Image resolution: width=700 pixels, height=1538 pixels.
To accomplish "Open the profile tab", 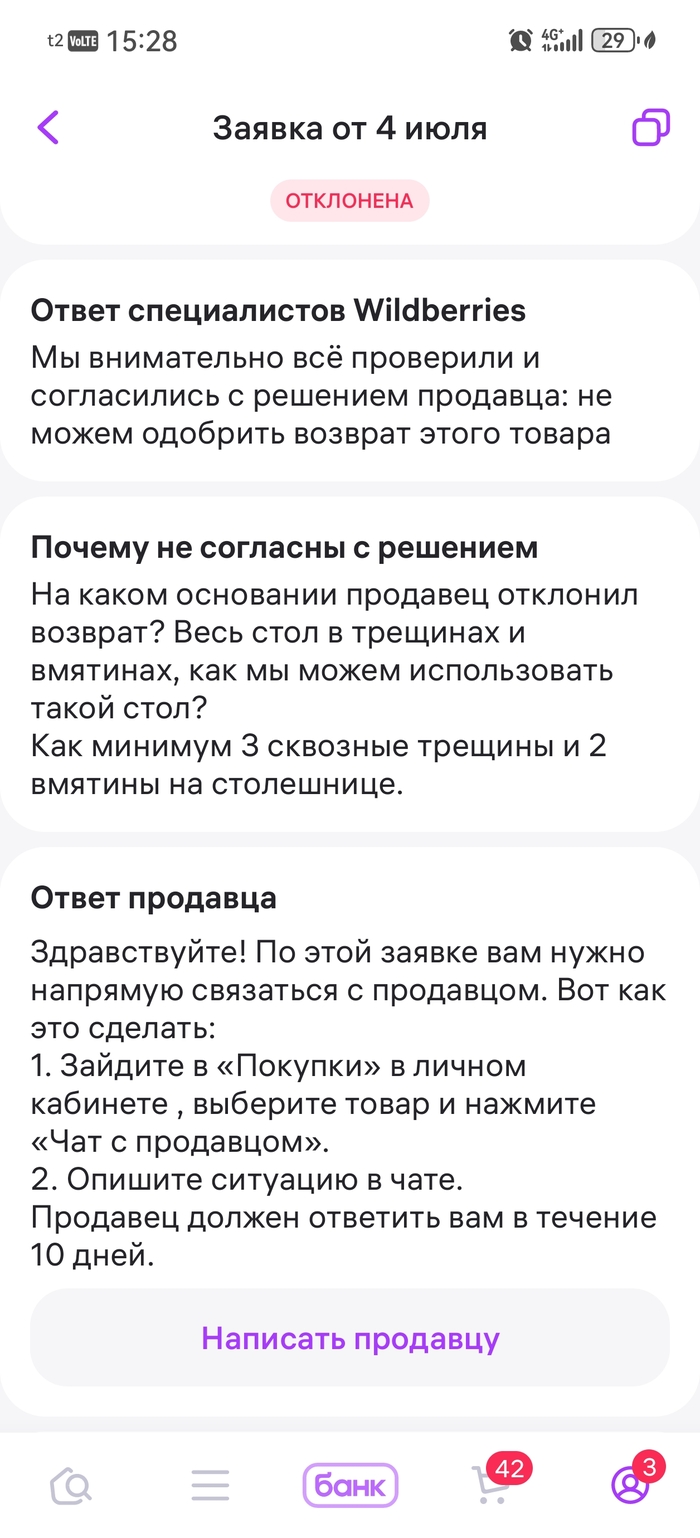I will tap(630, 1486).
